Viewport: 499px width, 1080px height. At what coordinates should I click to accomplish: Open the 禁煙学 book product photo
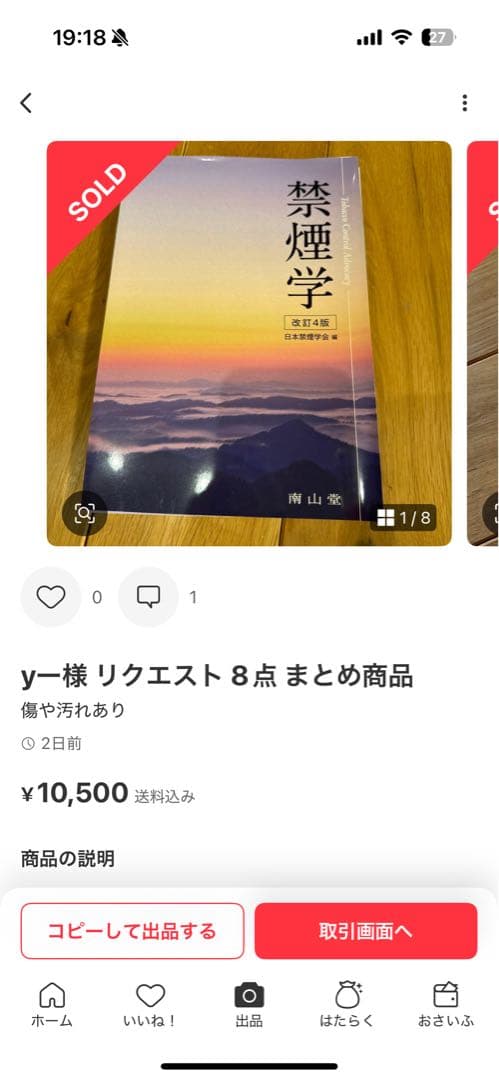(249, 343)
